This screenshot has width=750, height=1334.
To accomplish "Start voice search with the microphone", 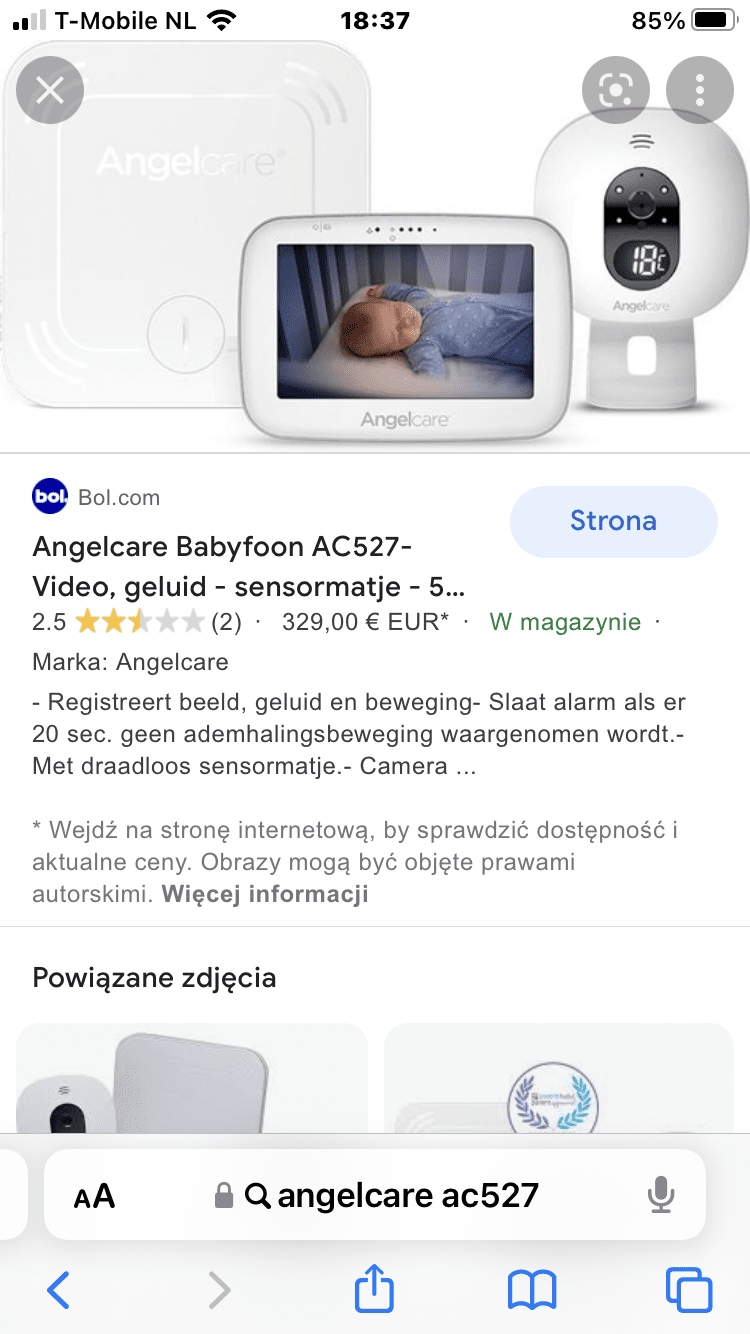I will coord(660,1195).
